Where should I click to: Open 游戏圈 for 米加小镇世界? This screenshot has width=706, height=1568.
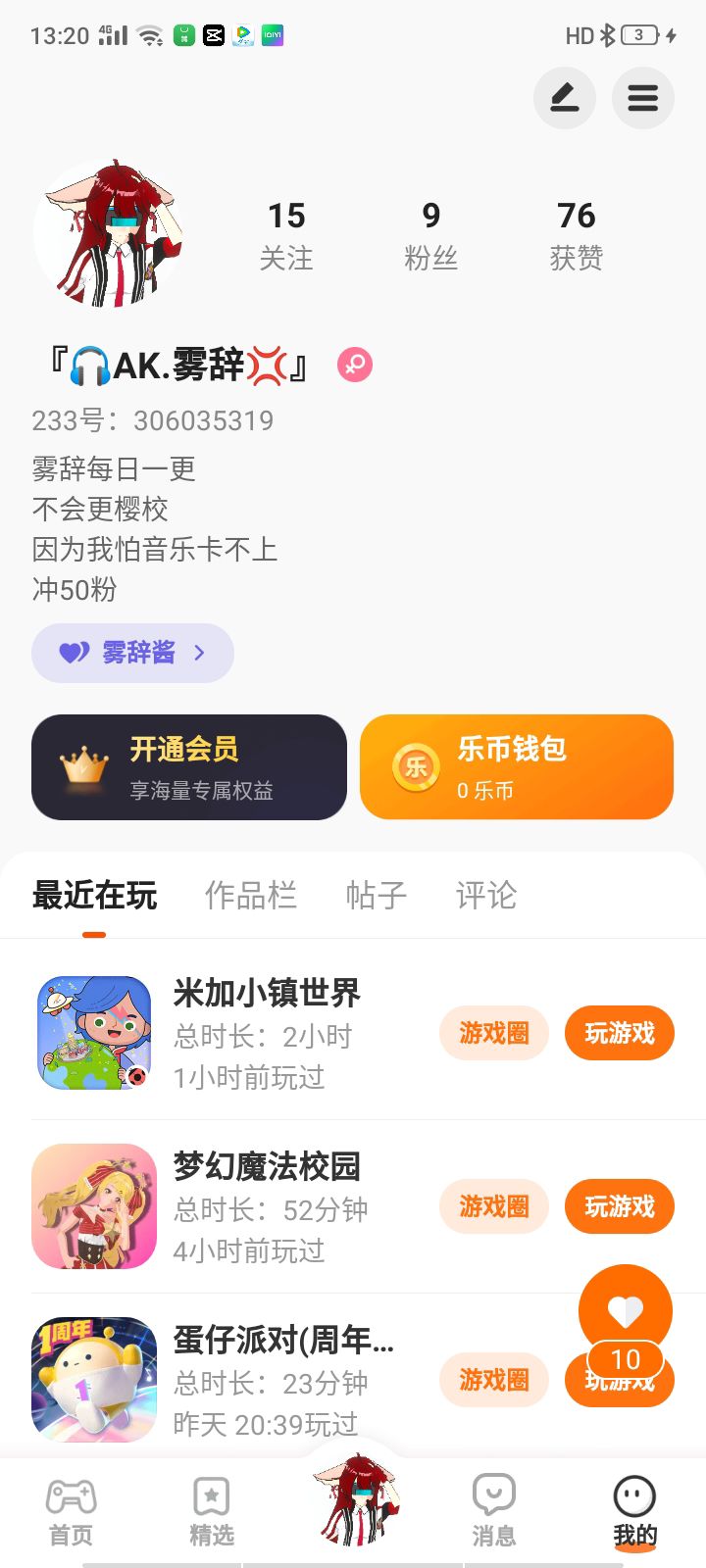point(493,1033)
